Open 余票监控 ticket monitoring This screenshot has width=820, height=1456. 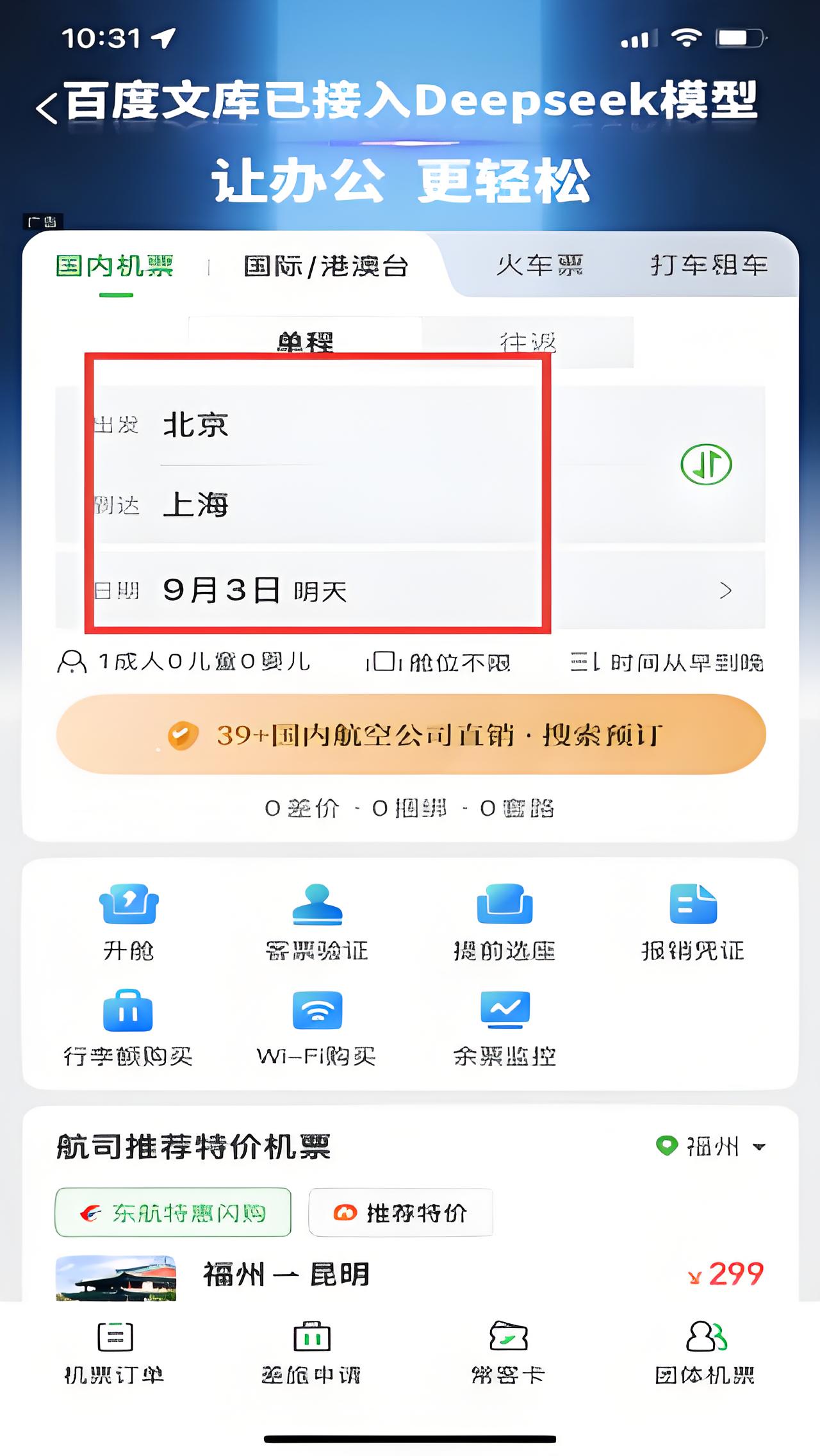click(x=505, y=1028)
